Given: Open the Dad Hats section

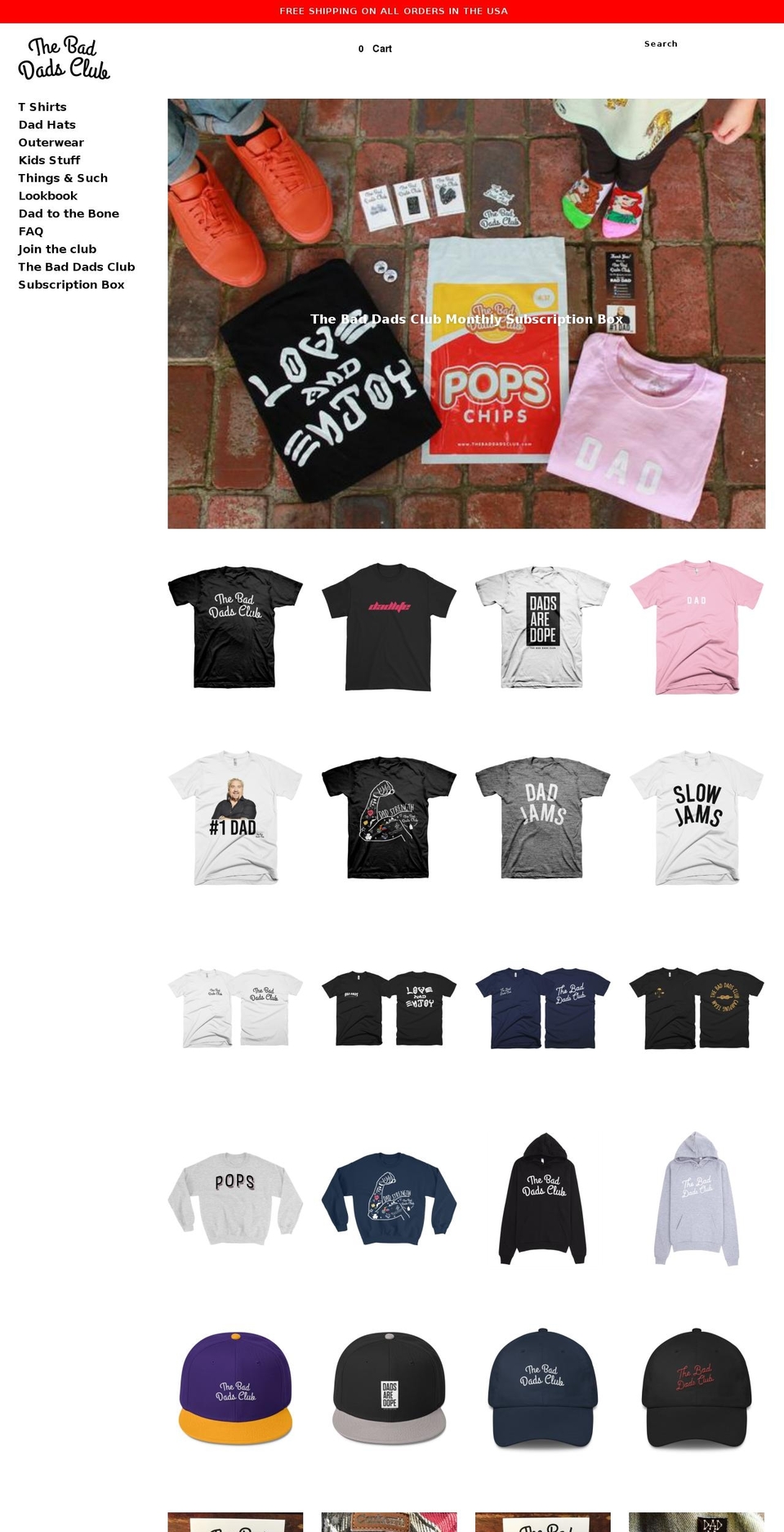Looking at the screenshot, I should click(47, 124).
